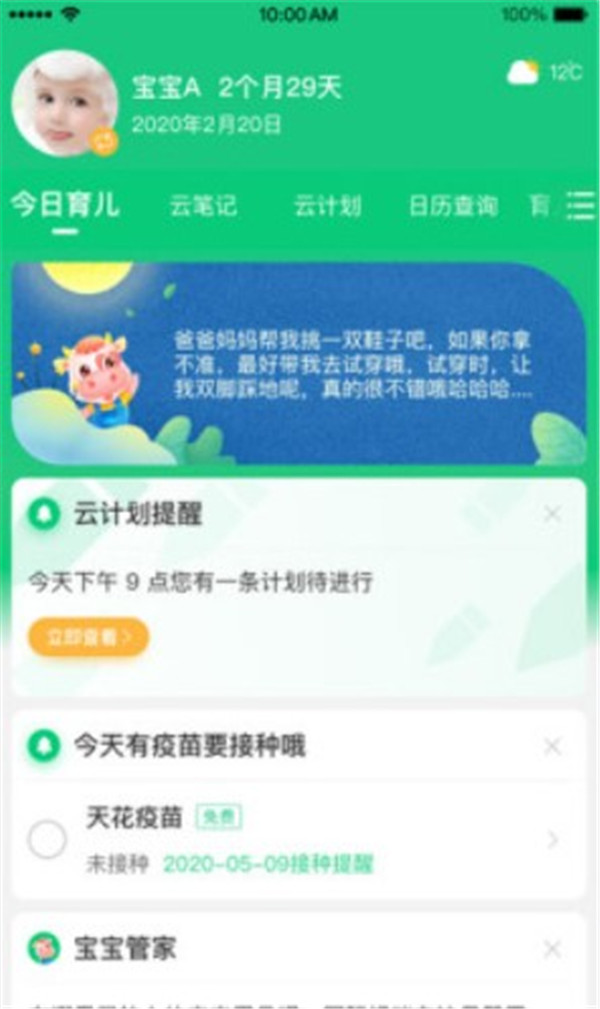Image resolution: width=600 pixels, height=1009 pixels.
Task: Open the parenting tip banner card
Action: point(298,364)
